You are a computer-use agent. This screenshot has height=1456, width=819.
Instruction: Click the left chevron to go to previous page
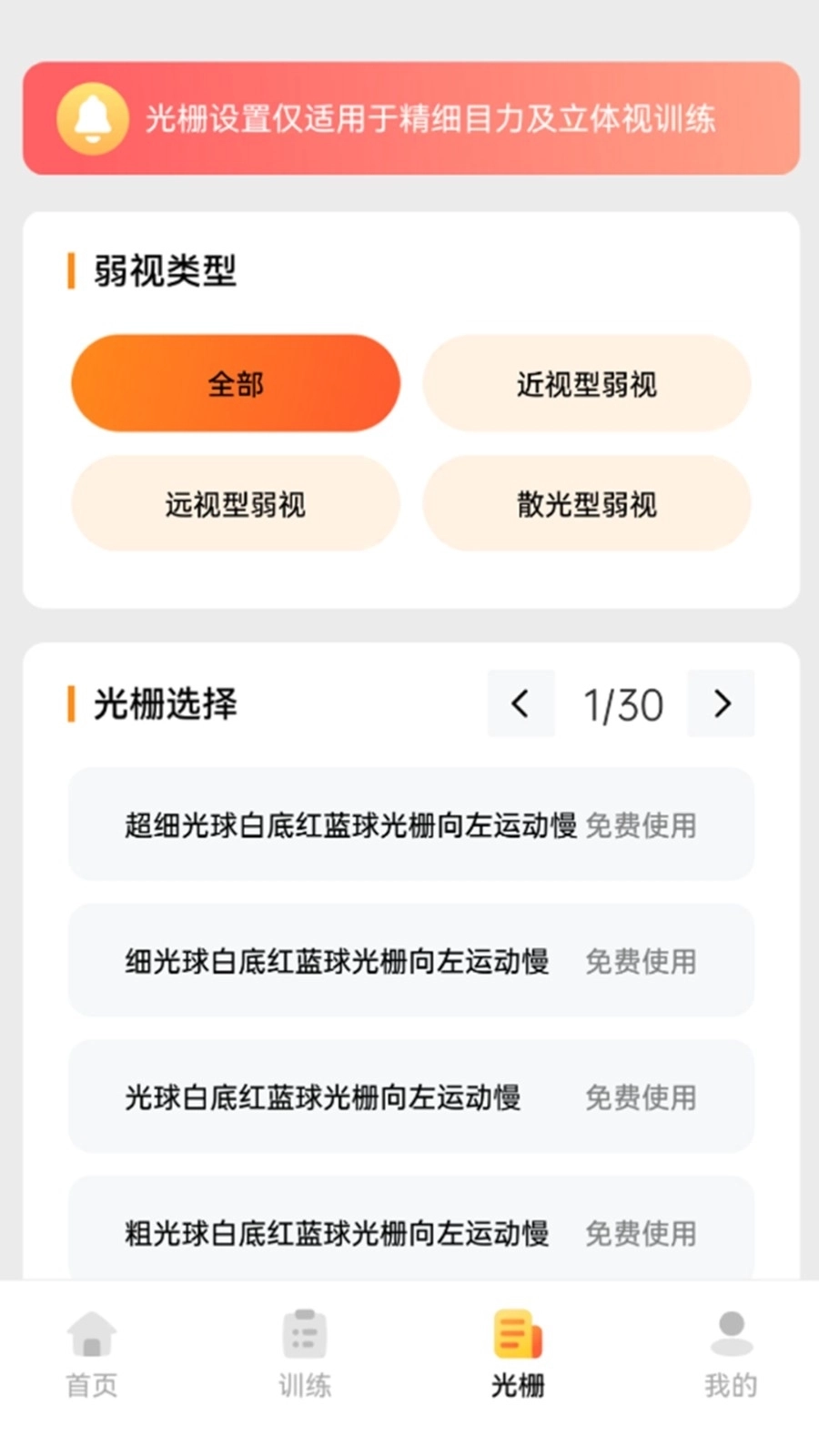click(521, 704)
